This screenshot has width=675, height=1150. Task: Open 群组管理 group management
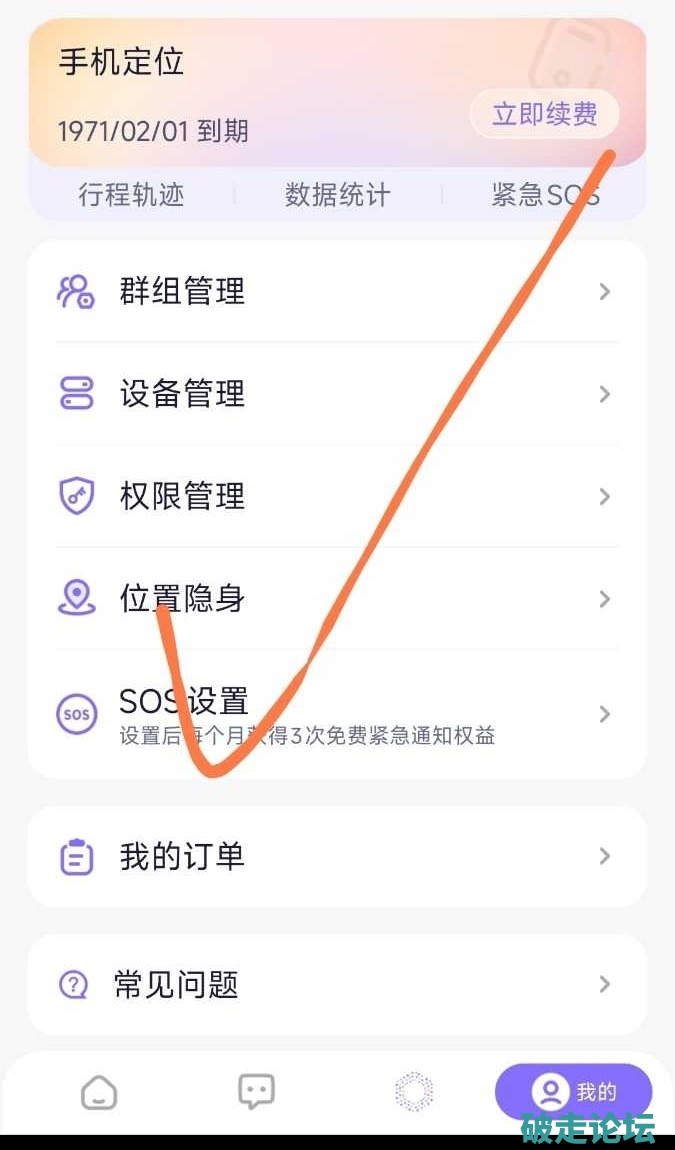click(x=336, y=292)
